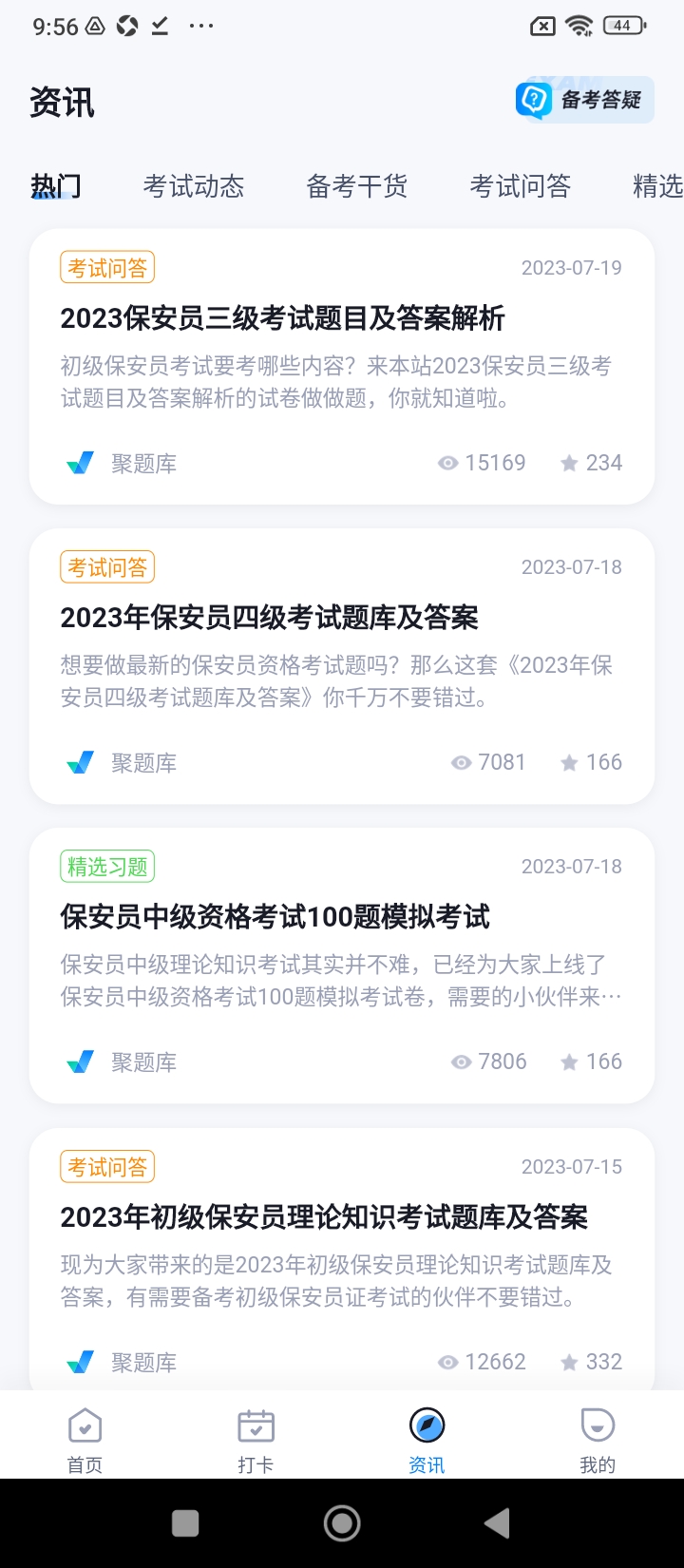Switch to the 我的 profile tab

coord(598,1439)
